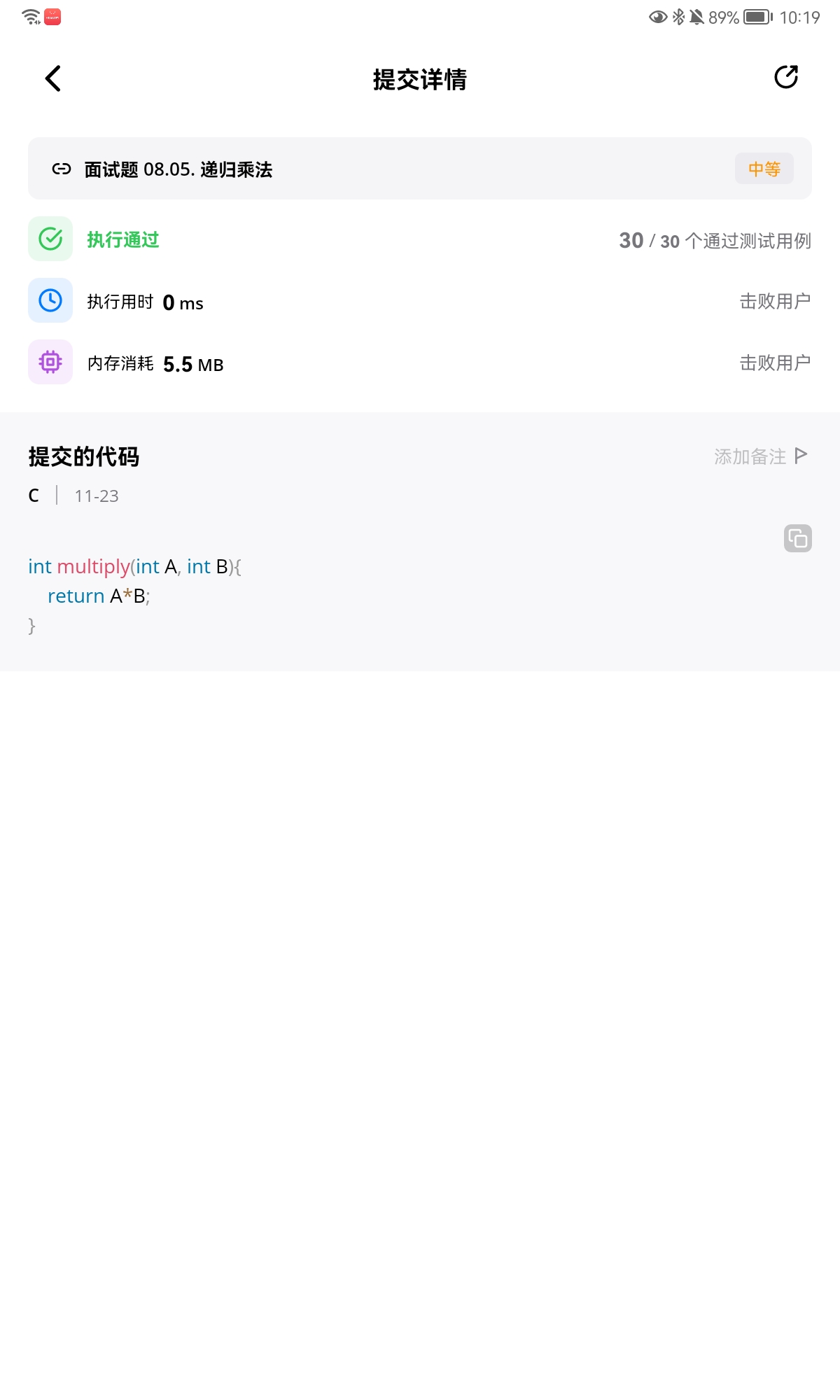Viewport: 840px width, 1400px height.
Task: Tap the back arrow to exit submission details
Action: 52,79
